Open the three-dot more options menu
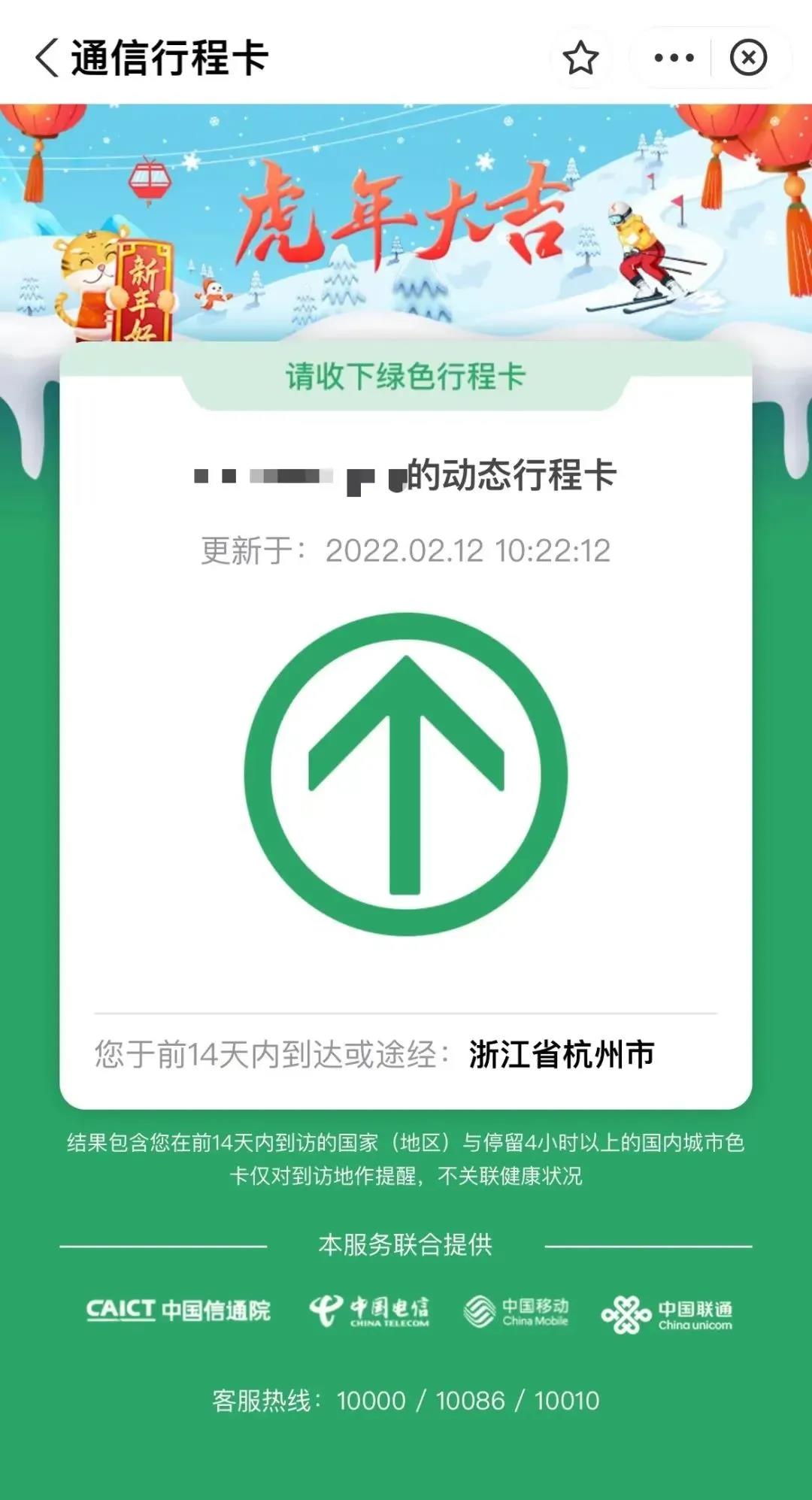812x1500 pixels. [674, 58]
